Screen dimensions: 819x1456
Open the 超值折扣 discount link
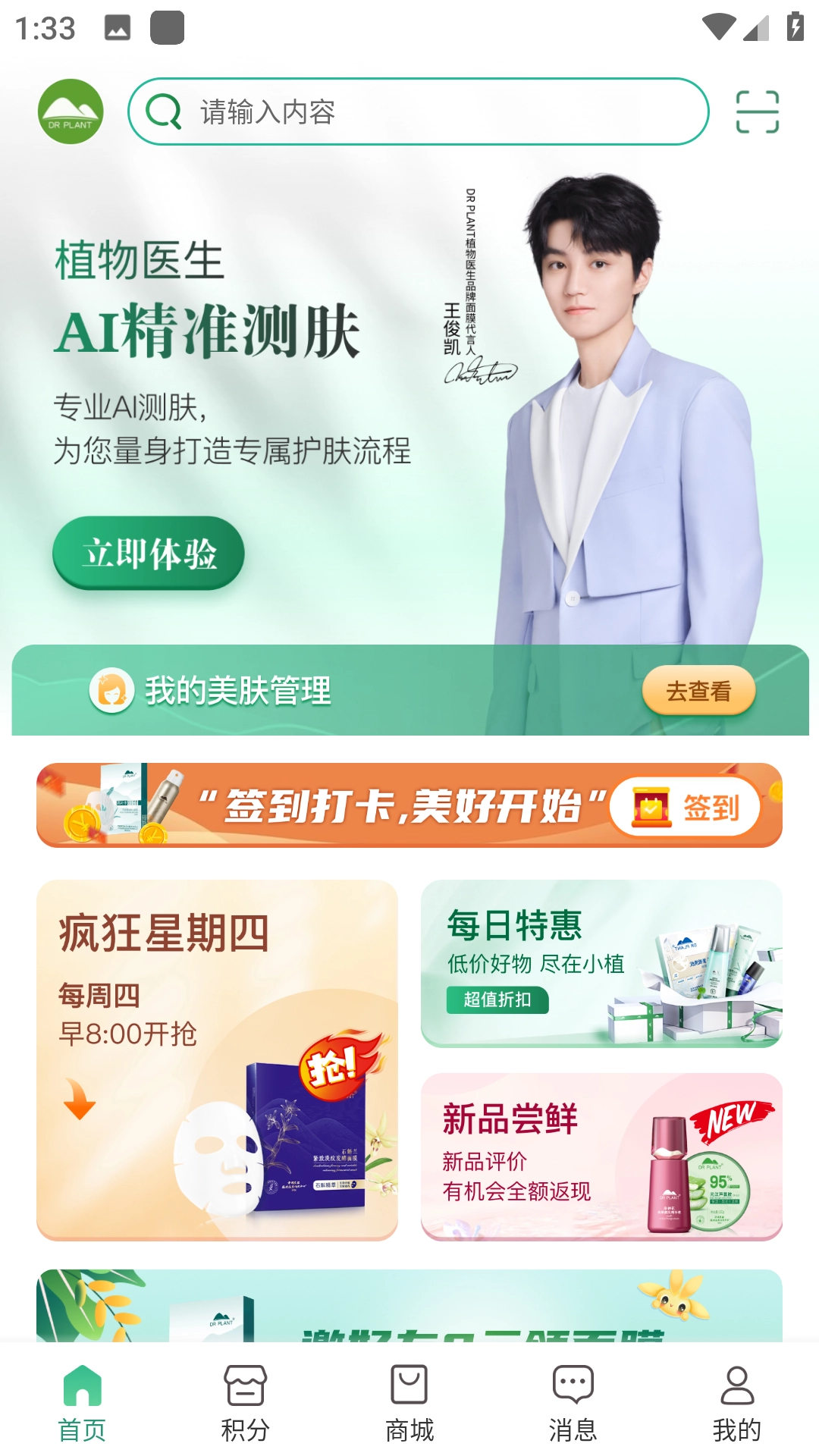[x=498, y=1002]
